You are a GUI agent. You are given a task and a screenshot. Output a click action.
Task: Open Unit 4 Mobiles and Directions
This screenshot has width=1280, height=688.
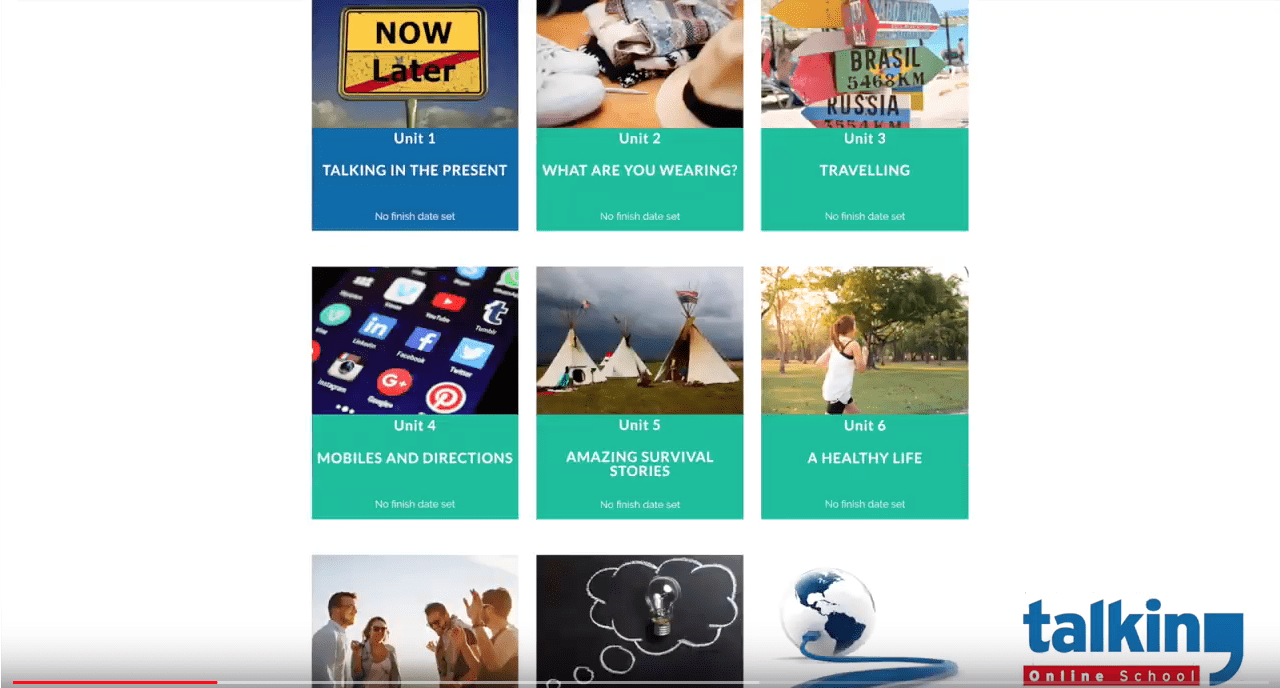click(x=414, y=457)
